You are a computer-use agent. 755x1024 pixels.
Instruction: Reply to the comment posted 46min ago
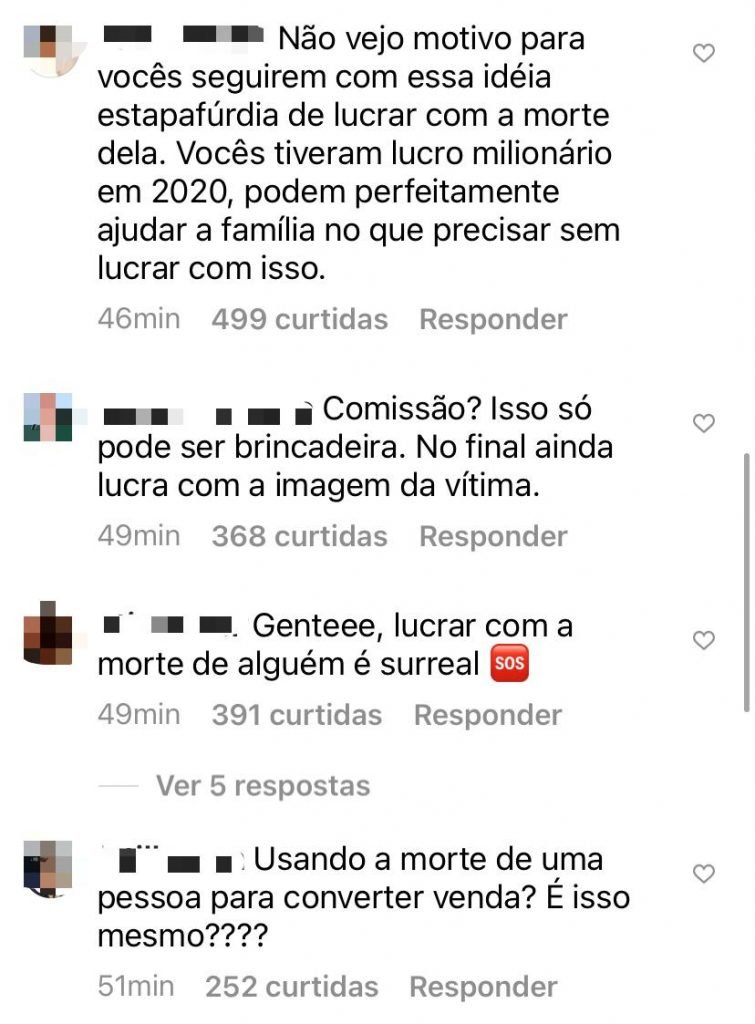click(492, 320)
